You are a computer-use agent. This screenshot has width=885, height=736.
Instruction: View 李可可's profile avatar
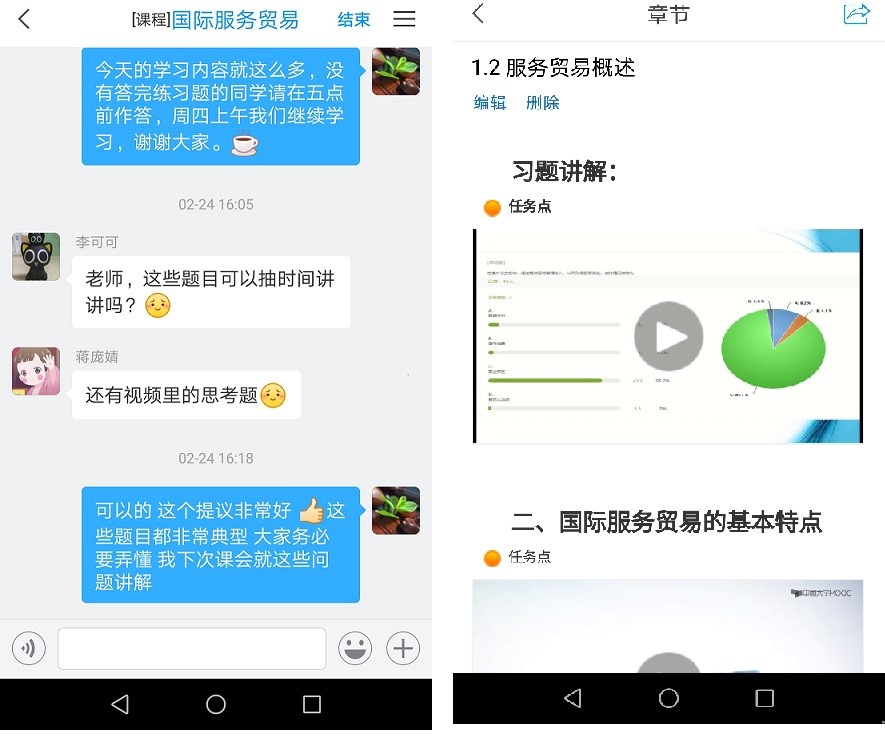36,257
